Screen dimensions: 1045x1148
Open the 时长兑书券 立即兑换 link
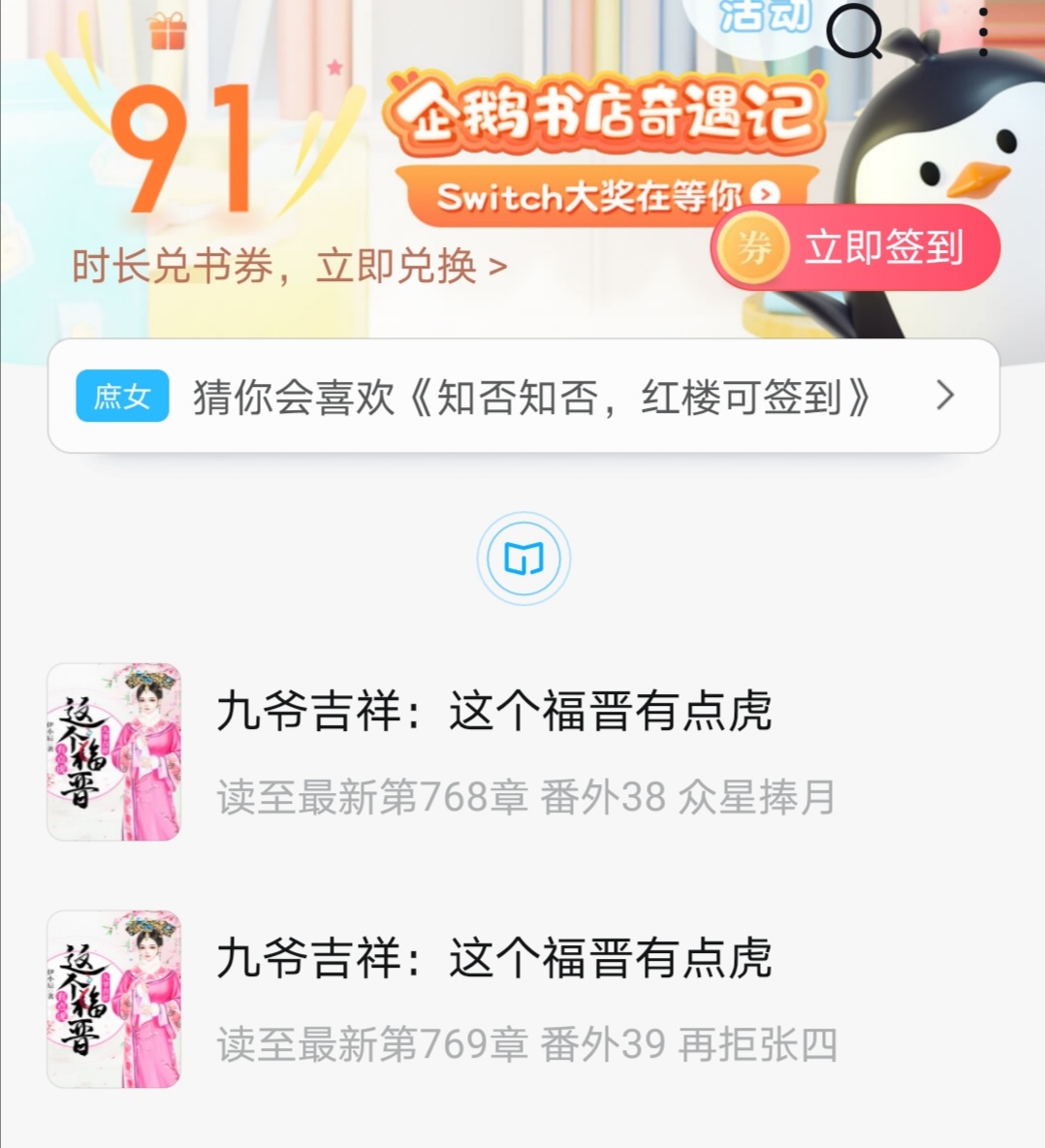coord(289,266)
